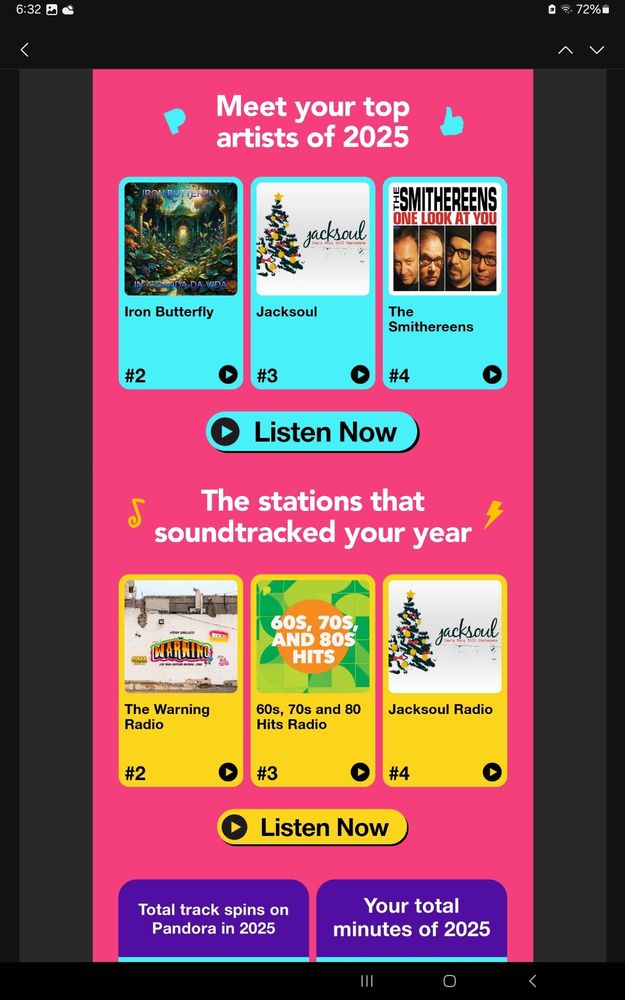This screenshot has width=625, height=1000.
Task: Open the Jacksoul Radio station card
Action: [x=445, y=680]
